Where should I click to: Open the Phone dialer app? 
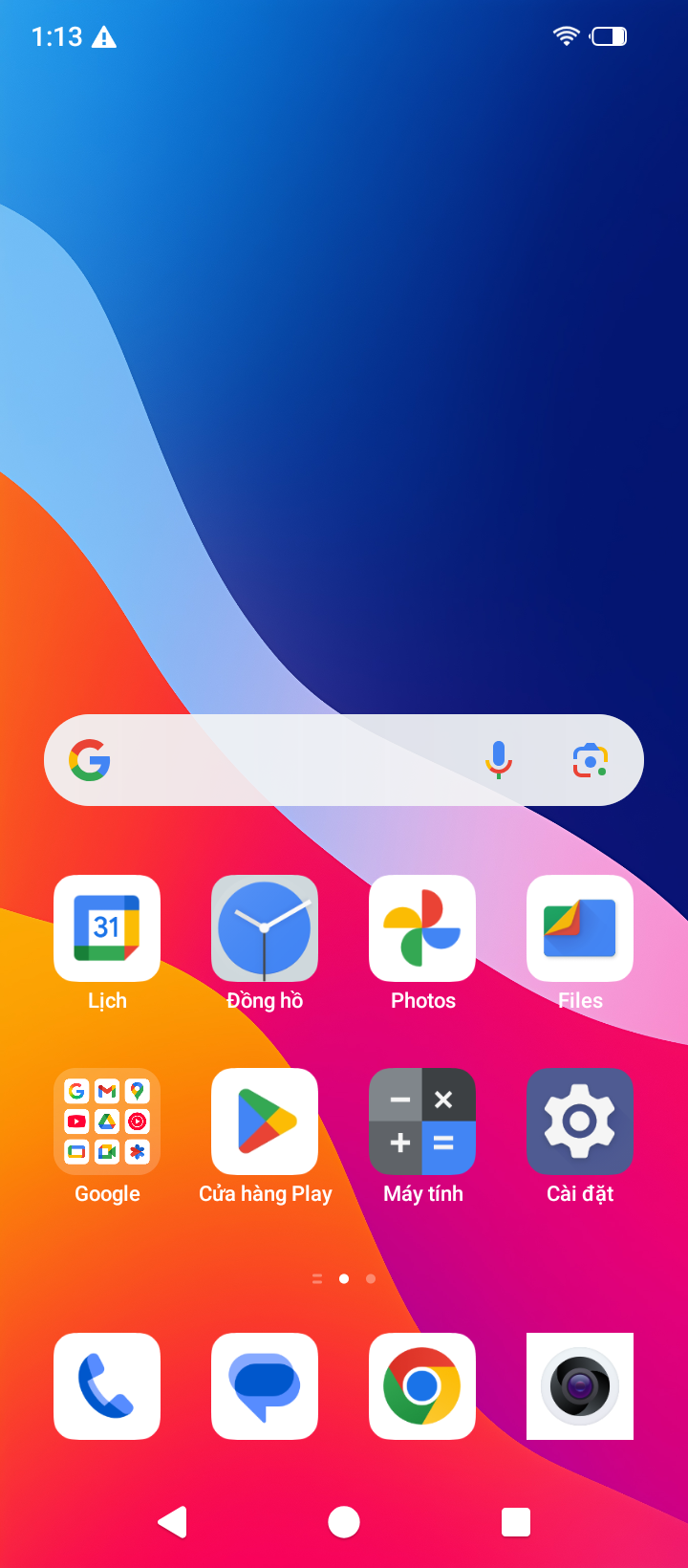(x=107, y=1386)
